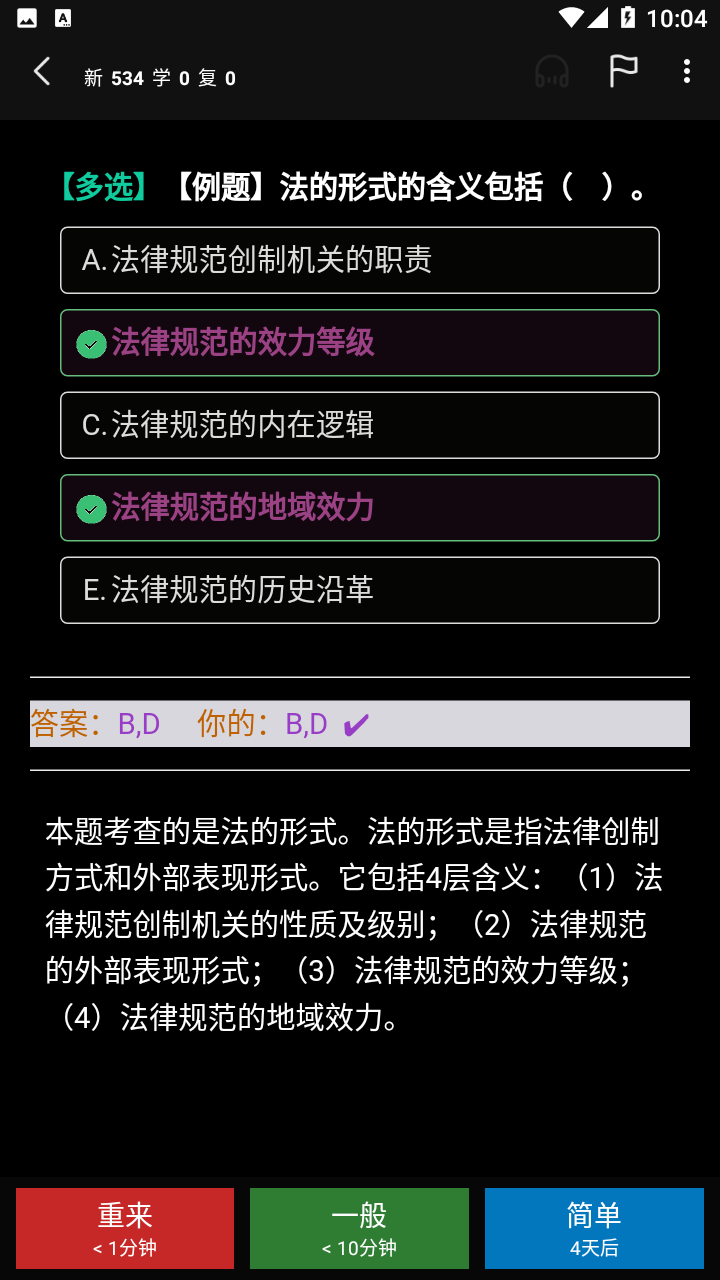720x1280 pixels.
Task: Rate the card 重来 under 1 minute
Action: click(x=125, y=1228)
